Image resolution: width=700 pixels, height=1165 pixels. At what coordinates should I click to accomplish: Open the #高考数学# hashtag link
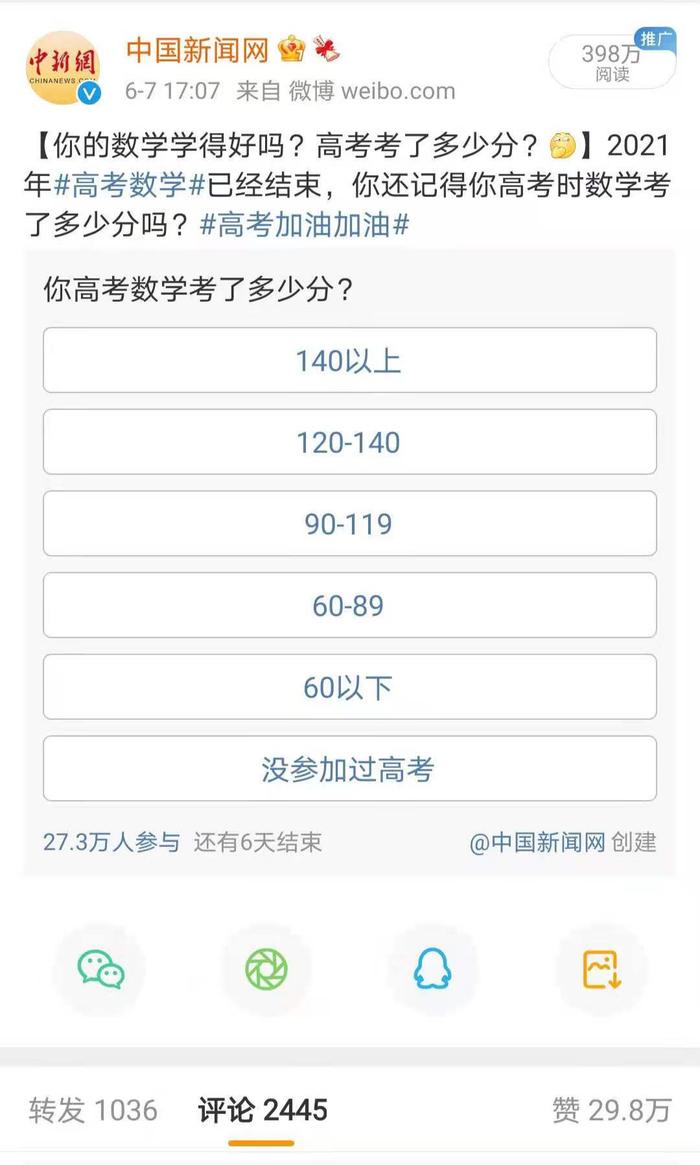(x=129, y=184)
